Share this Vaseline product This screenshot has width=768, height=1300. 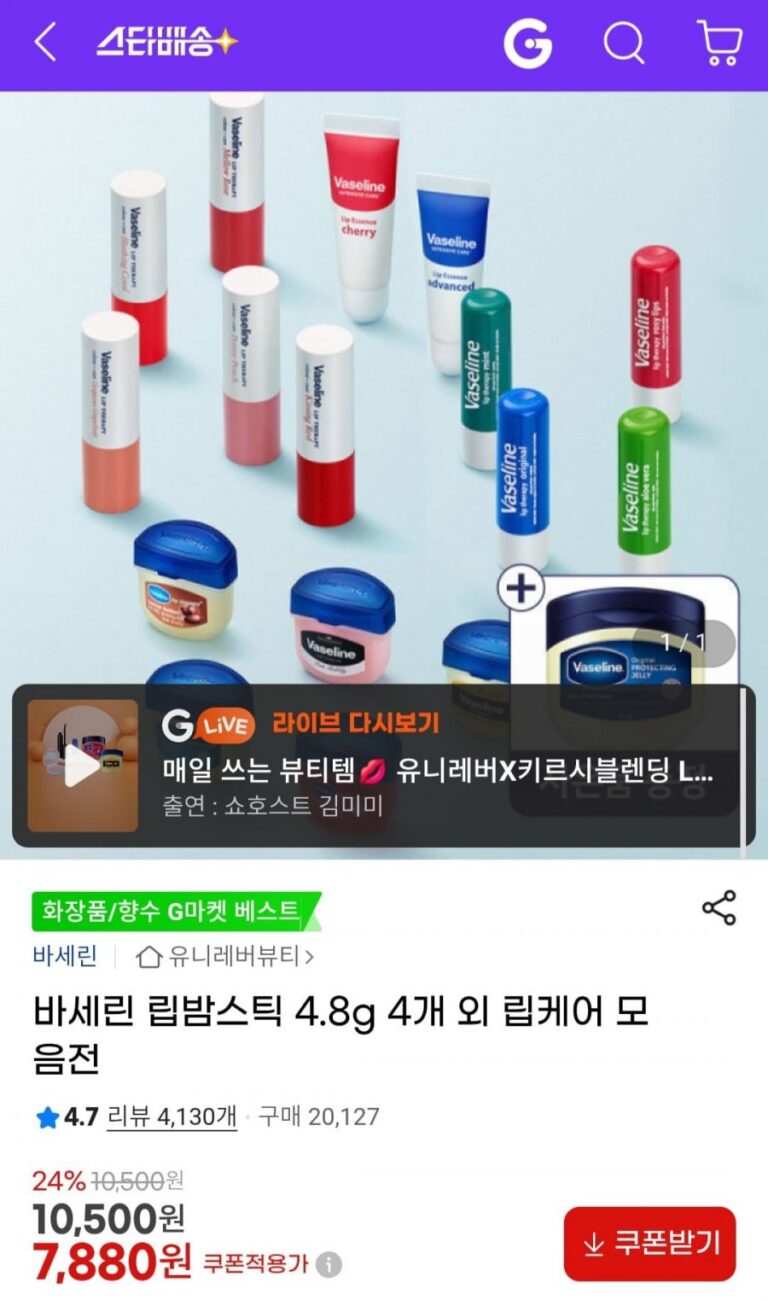pyautogui.click(x=718, y=908)
